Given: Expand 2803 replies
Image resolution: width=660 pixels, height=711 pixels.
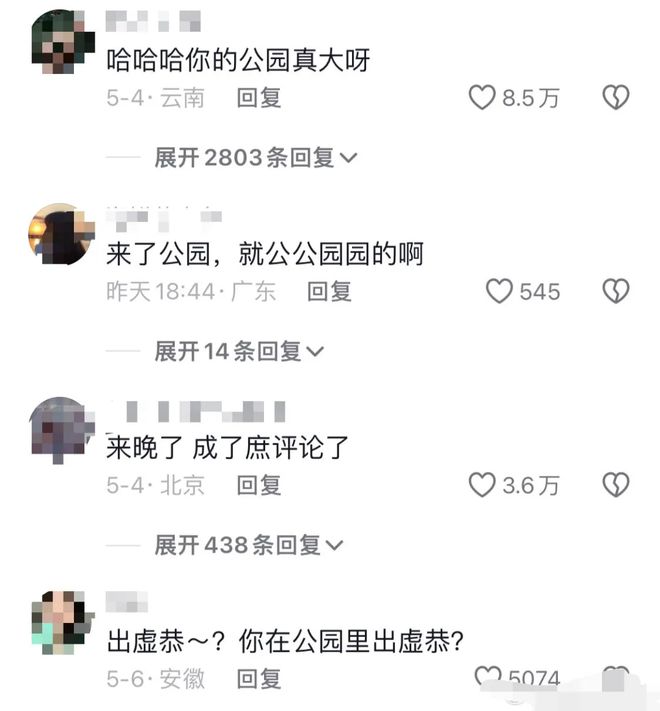Looking at the screenshot, I should 255,157.
